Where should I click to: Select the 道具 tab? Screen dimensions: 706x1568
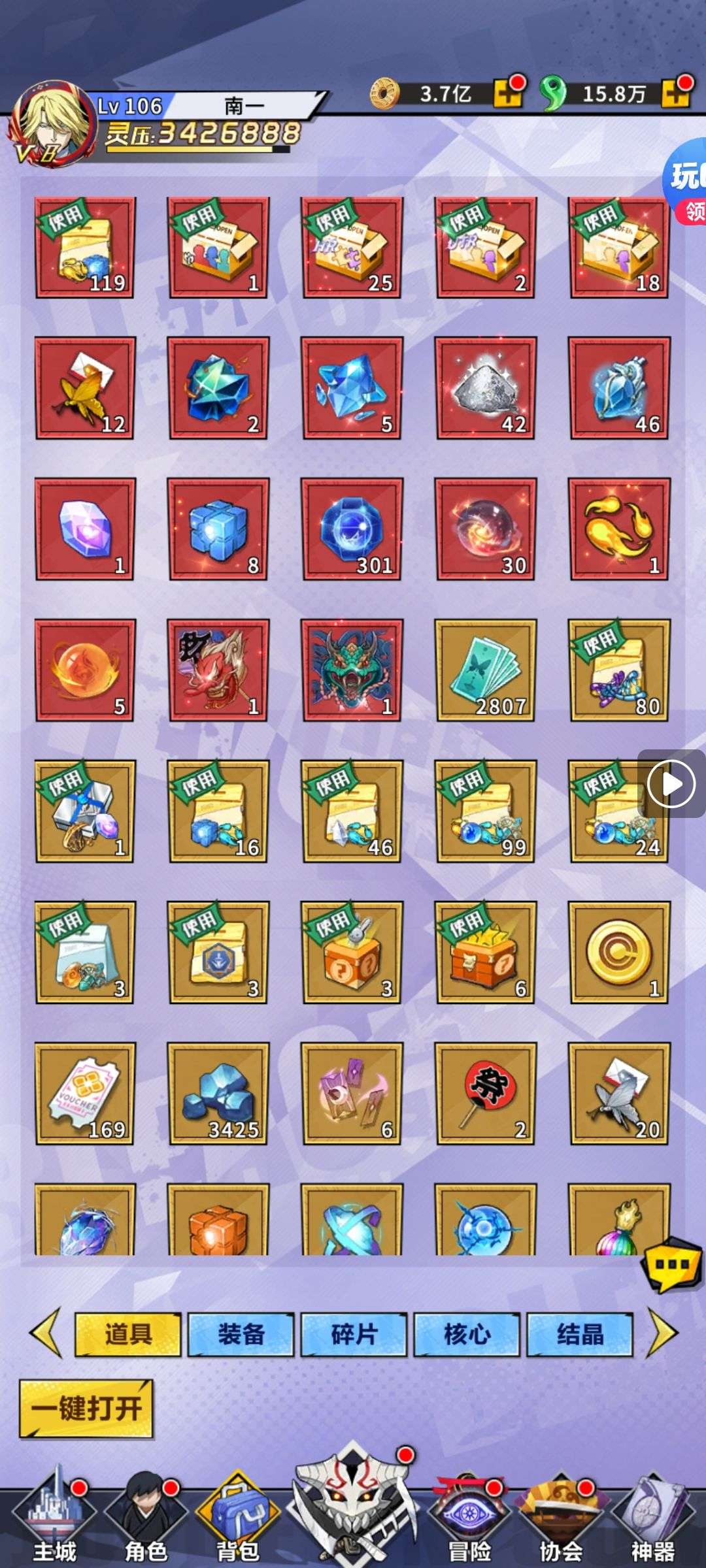(x=128, y=1334)
